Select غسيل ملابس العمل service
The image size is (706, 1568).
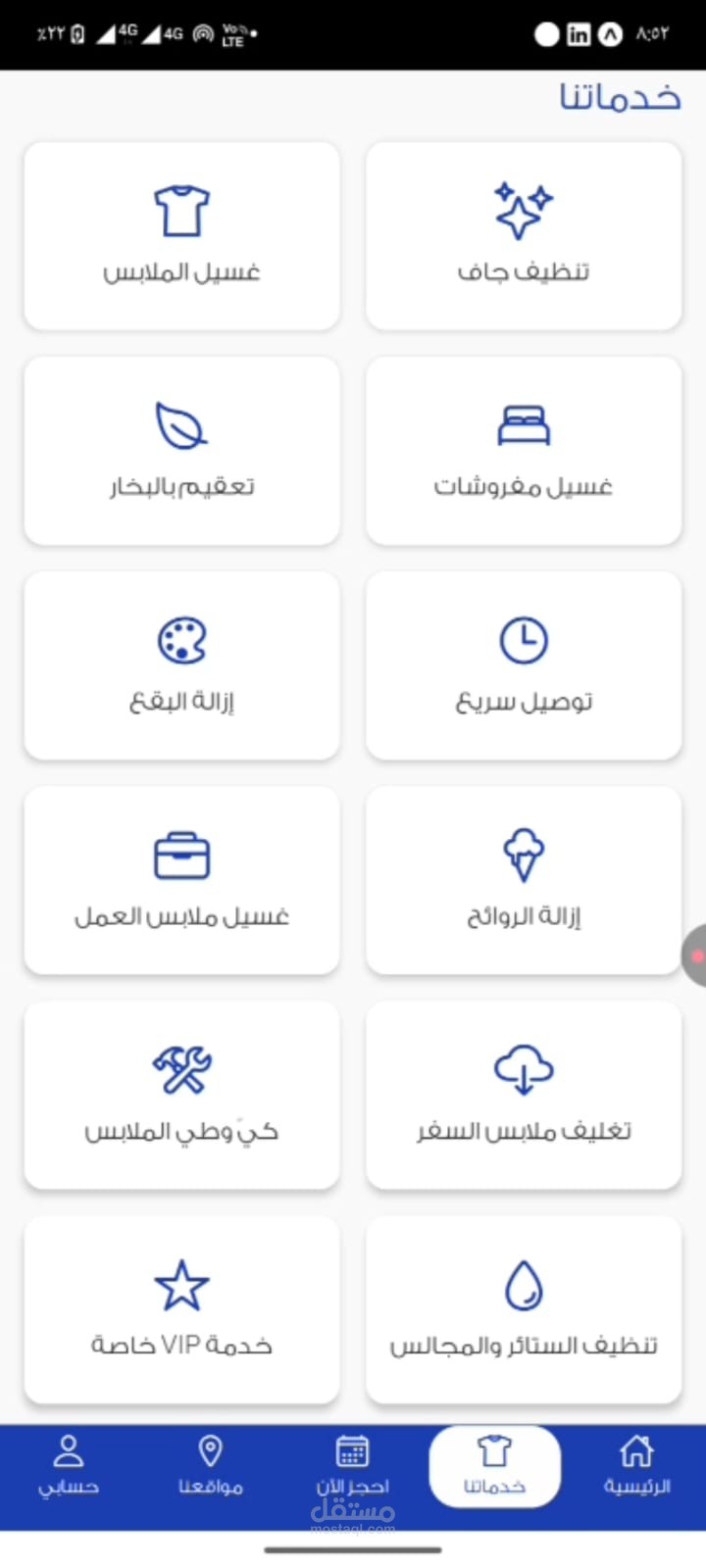181,880
